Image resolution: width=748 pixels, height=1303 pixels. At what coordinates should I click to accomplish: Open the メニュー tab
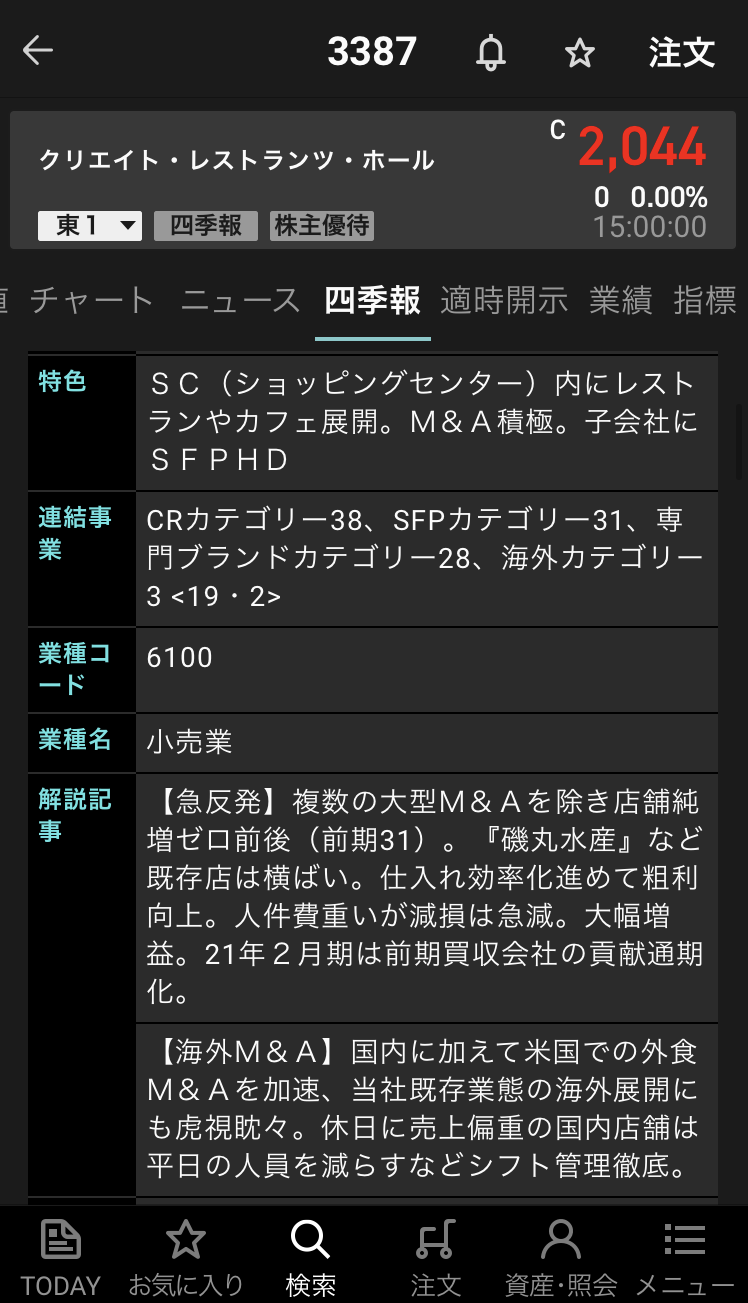[685, 1256]
